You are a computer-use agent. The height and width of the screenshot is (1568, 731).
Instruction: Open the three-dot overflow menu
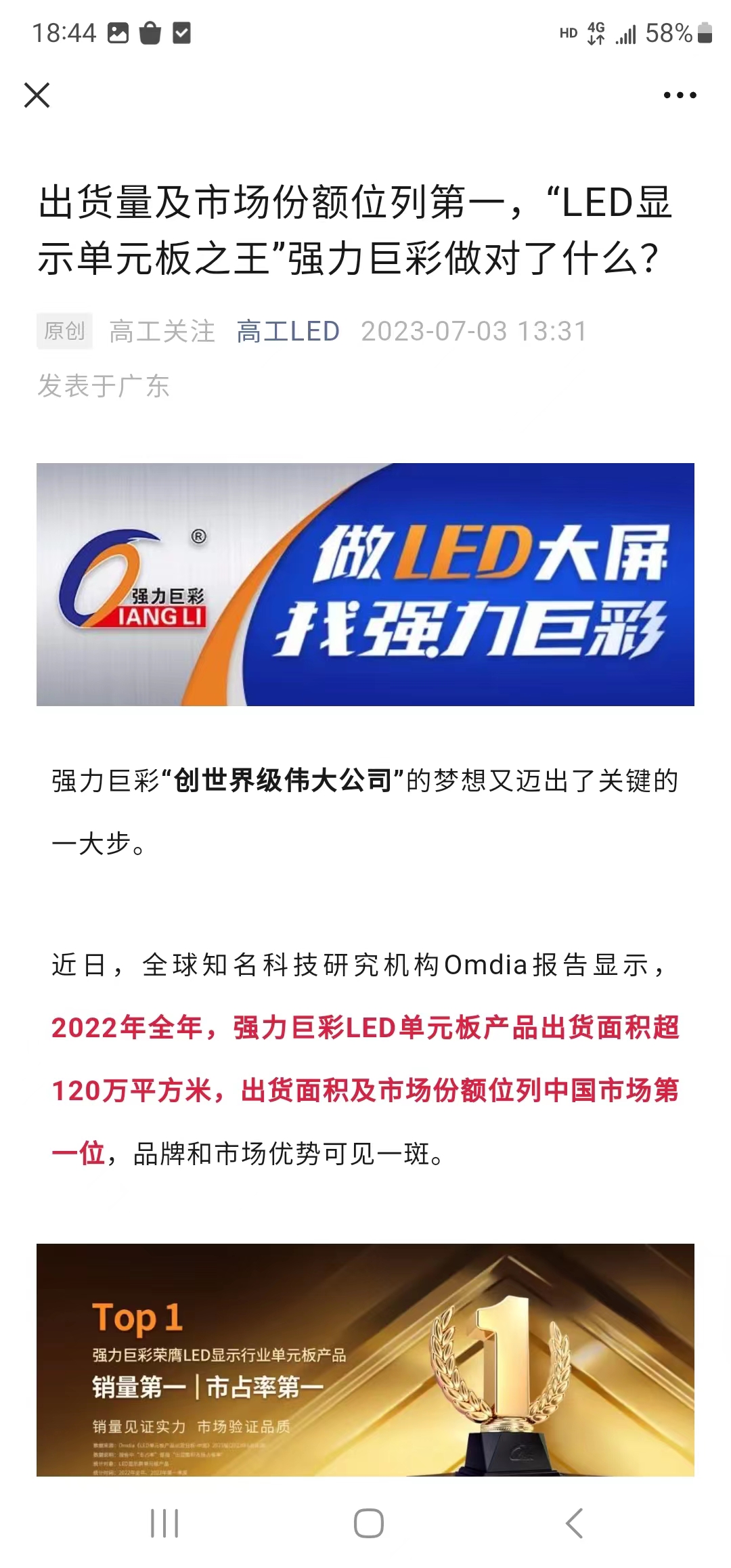tap(680, 95)
